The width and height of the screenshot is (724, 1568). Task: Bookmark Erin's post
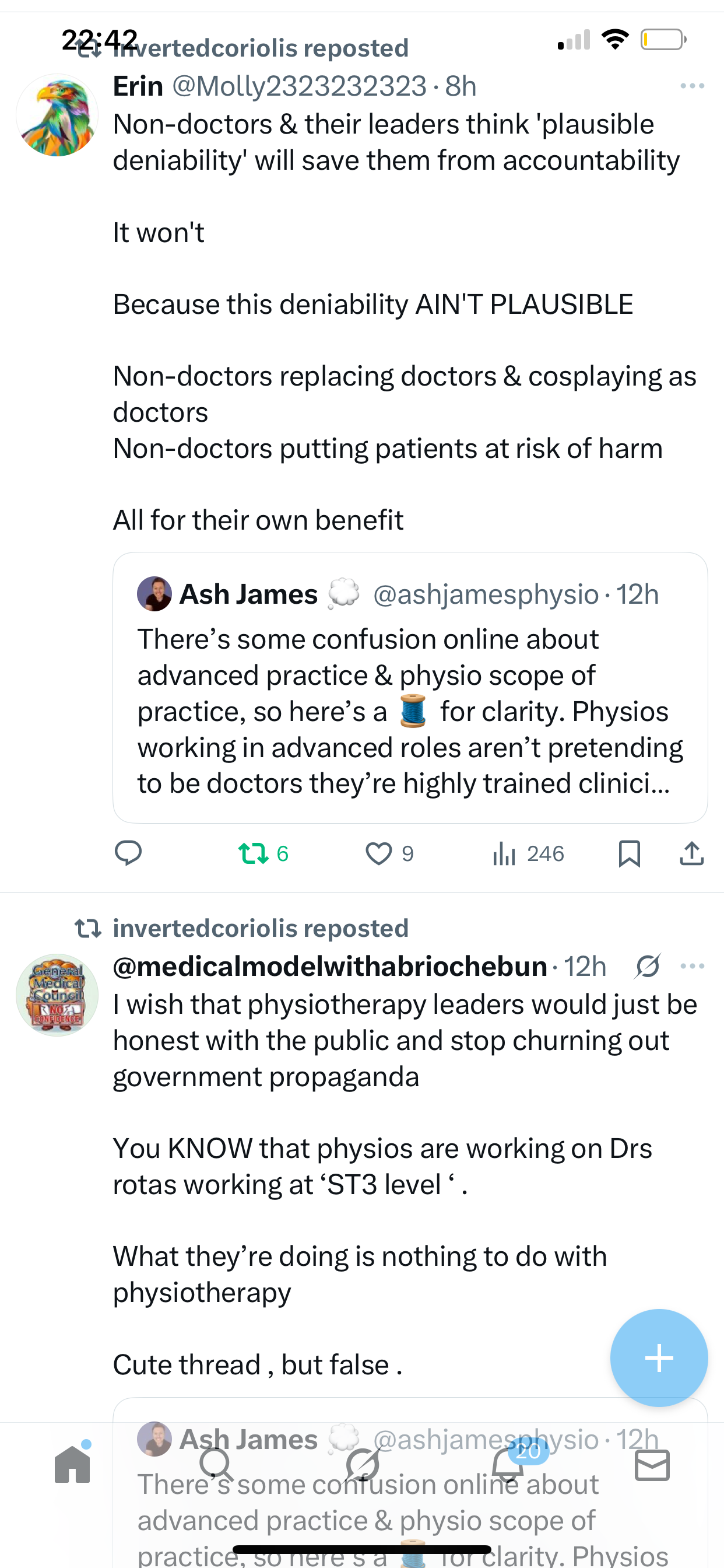(628, 853)
